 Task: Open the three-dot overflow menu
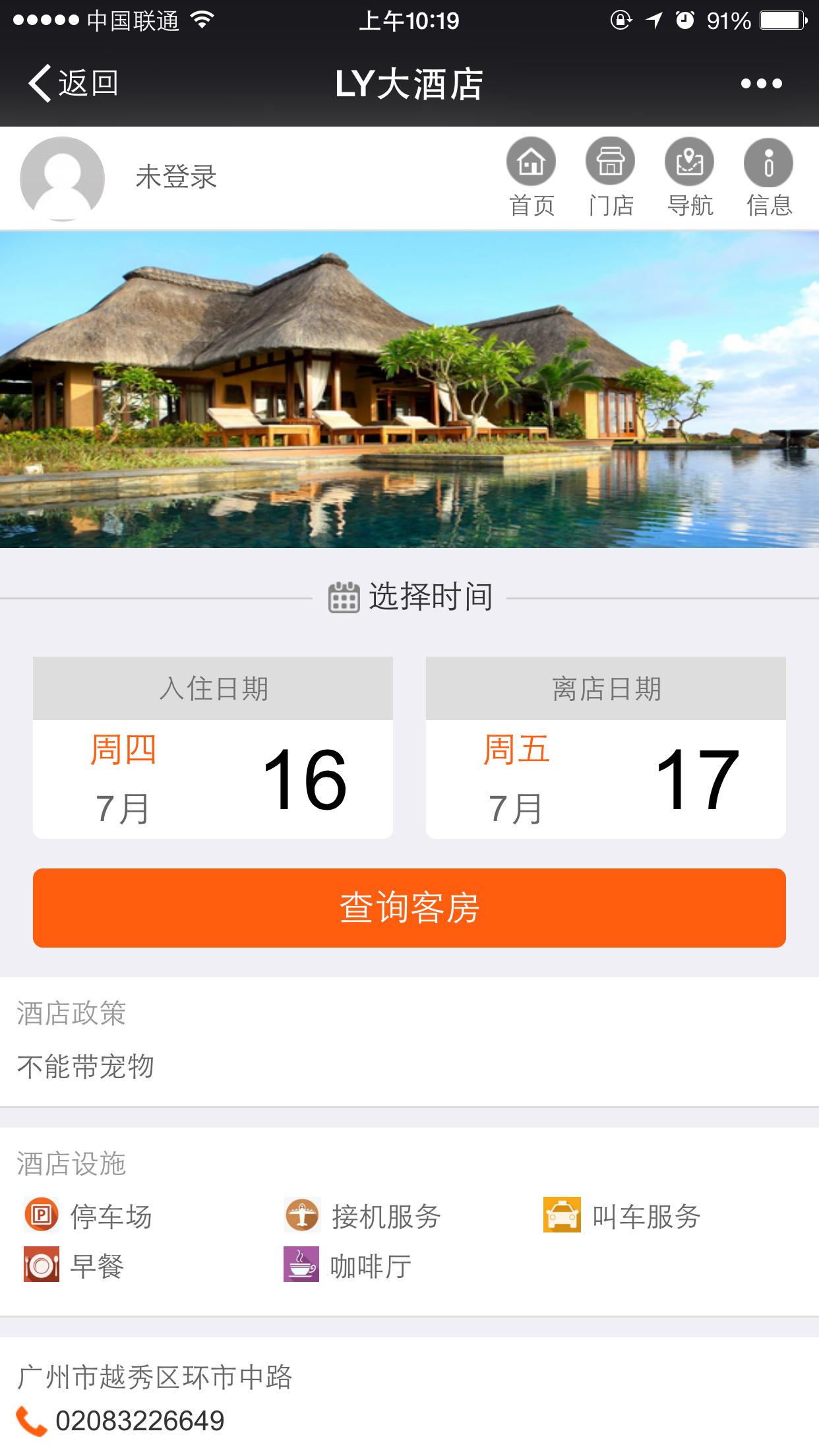coord(761,84)
